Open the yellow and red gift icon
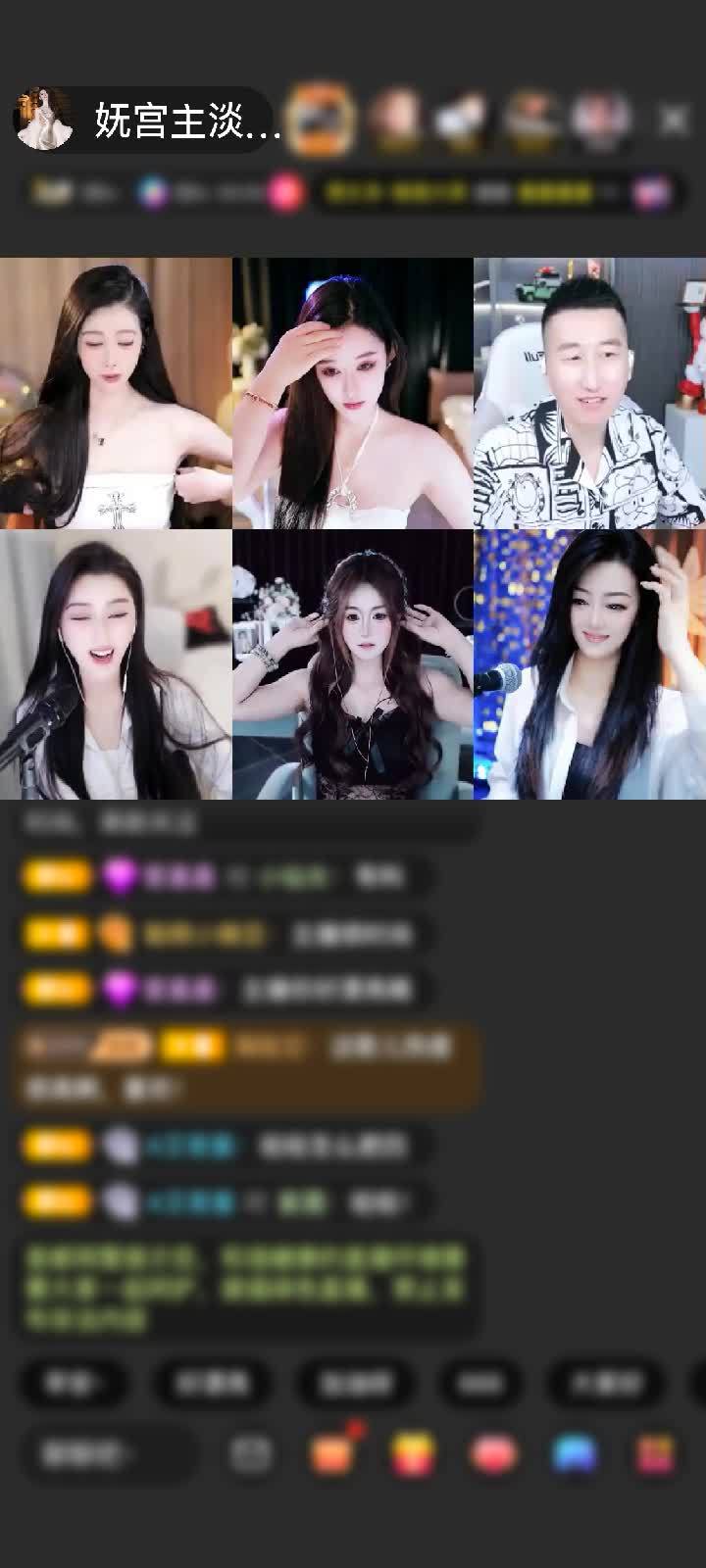This screenshot has height=1568, width=706. [414, 1454]
